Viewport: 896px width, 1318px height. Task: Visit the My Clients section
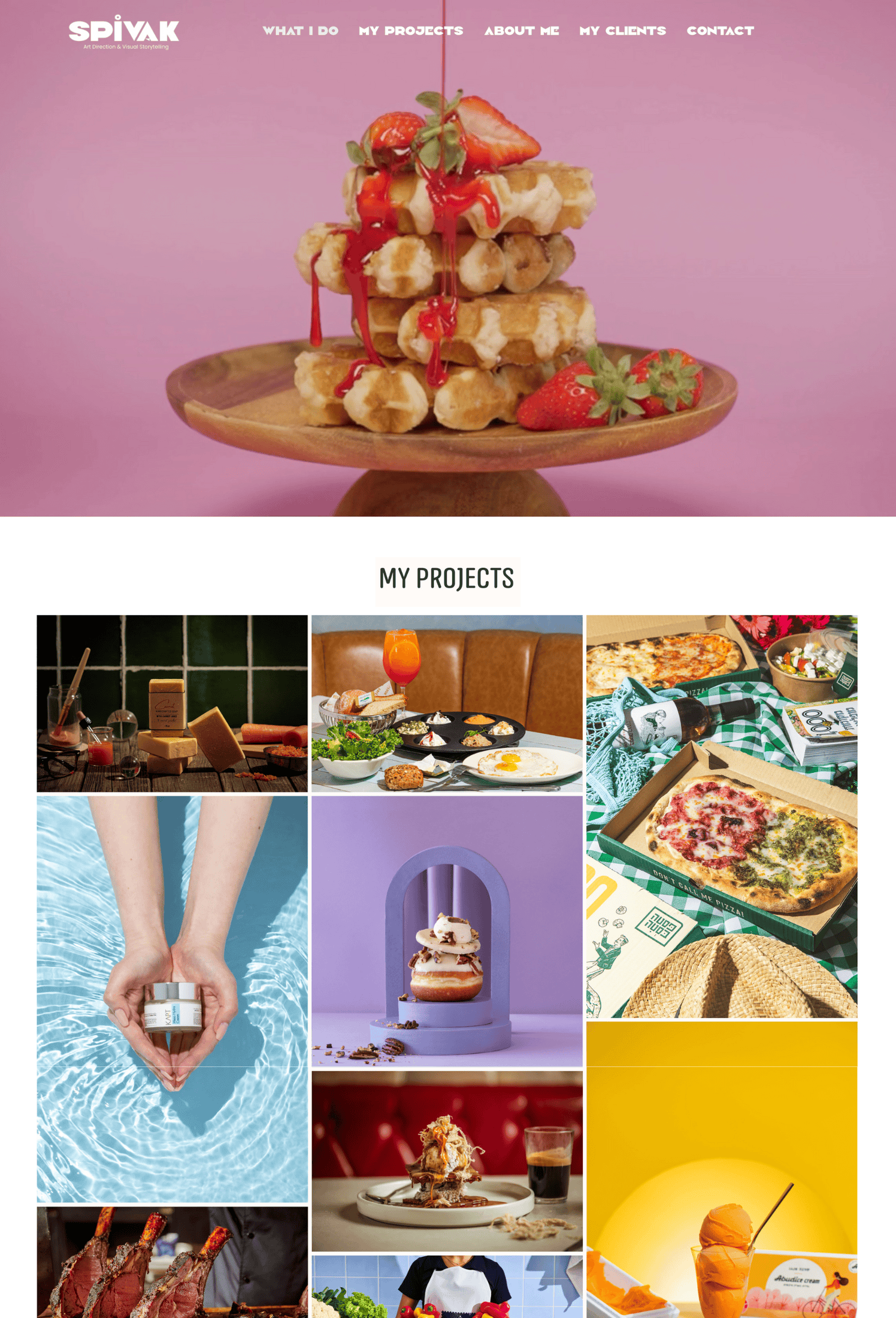coord(622,31)
